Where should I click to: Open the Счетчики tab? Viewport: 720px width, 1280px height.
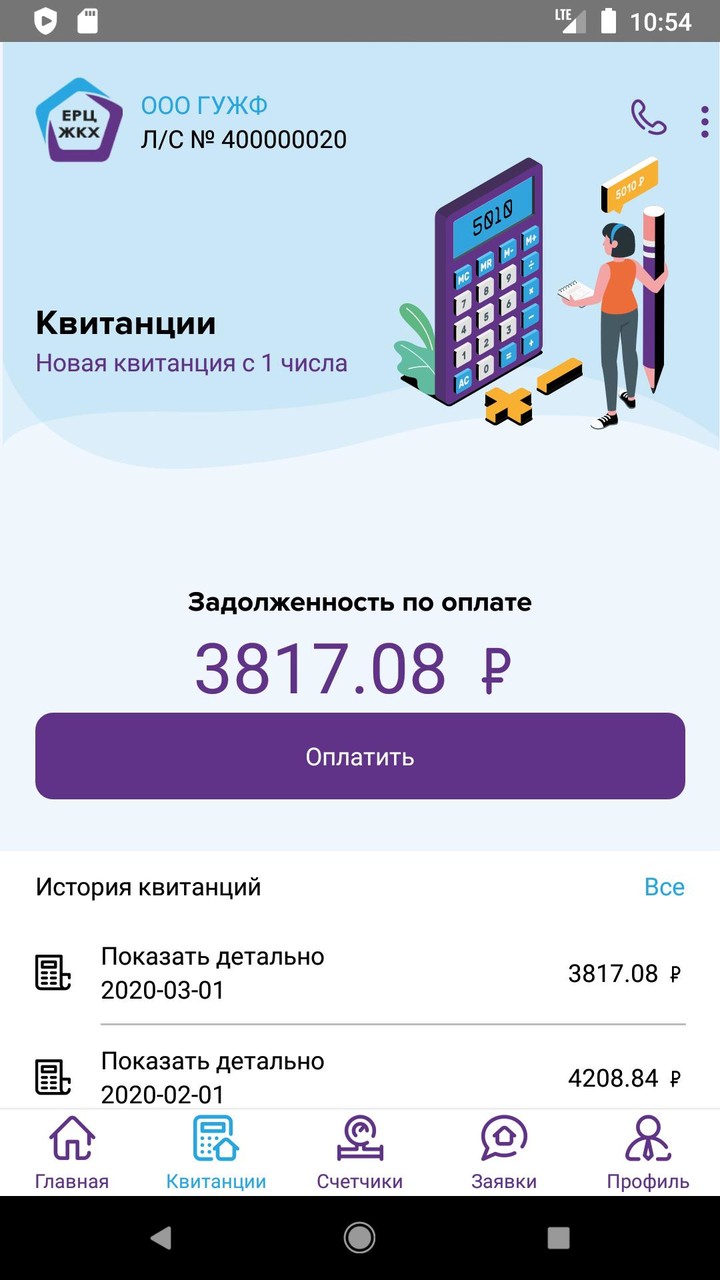tap(360, 1139)
